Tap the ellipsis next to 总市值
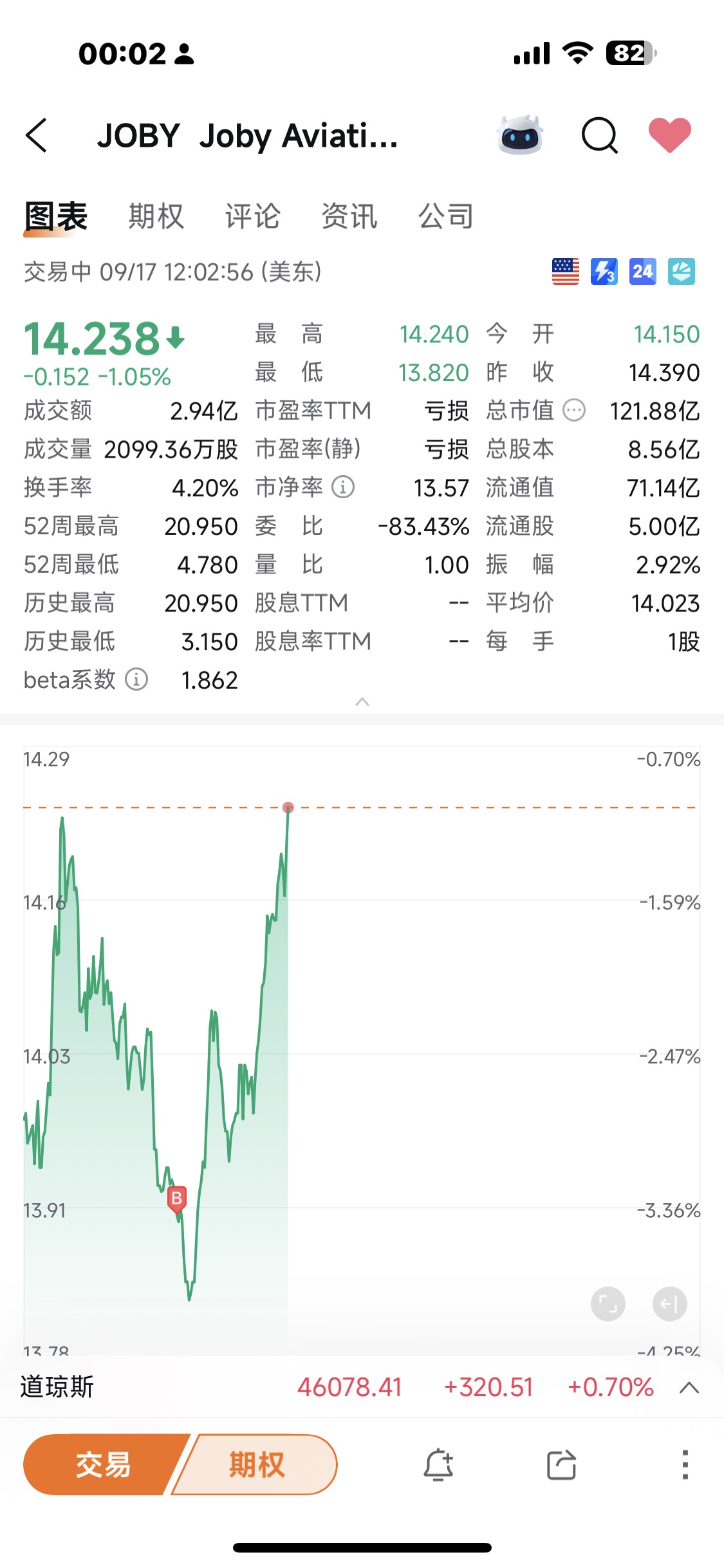The image size is (724, 1568). 575,410
